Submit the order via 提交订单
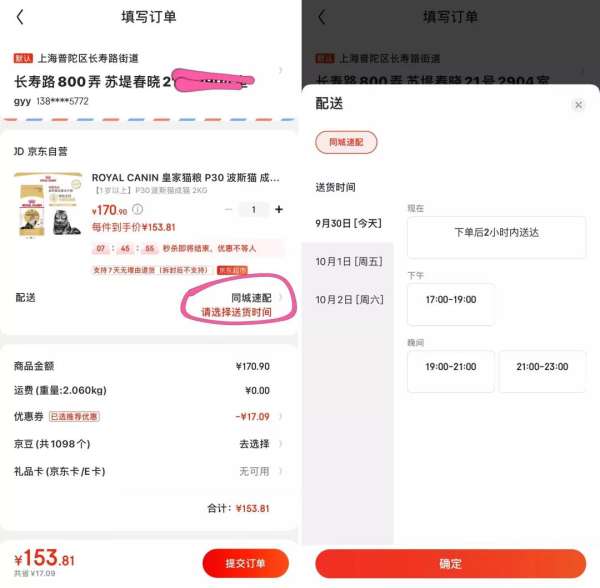 [x=245, y=563]
